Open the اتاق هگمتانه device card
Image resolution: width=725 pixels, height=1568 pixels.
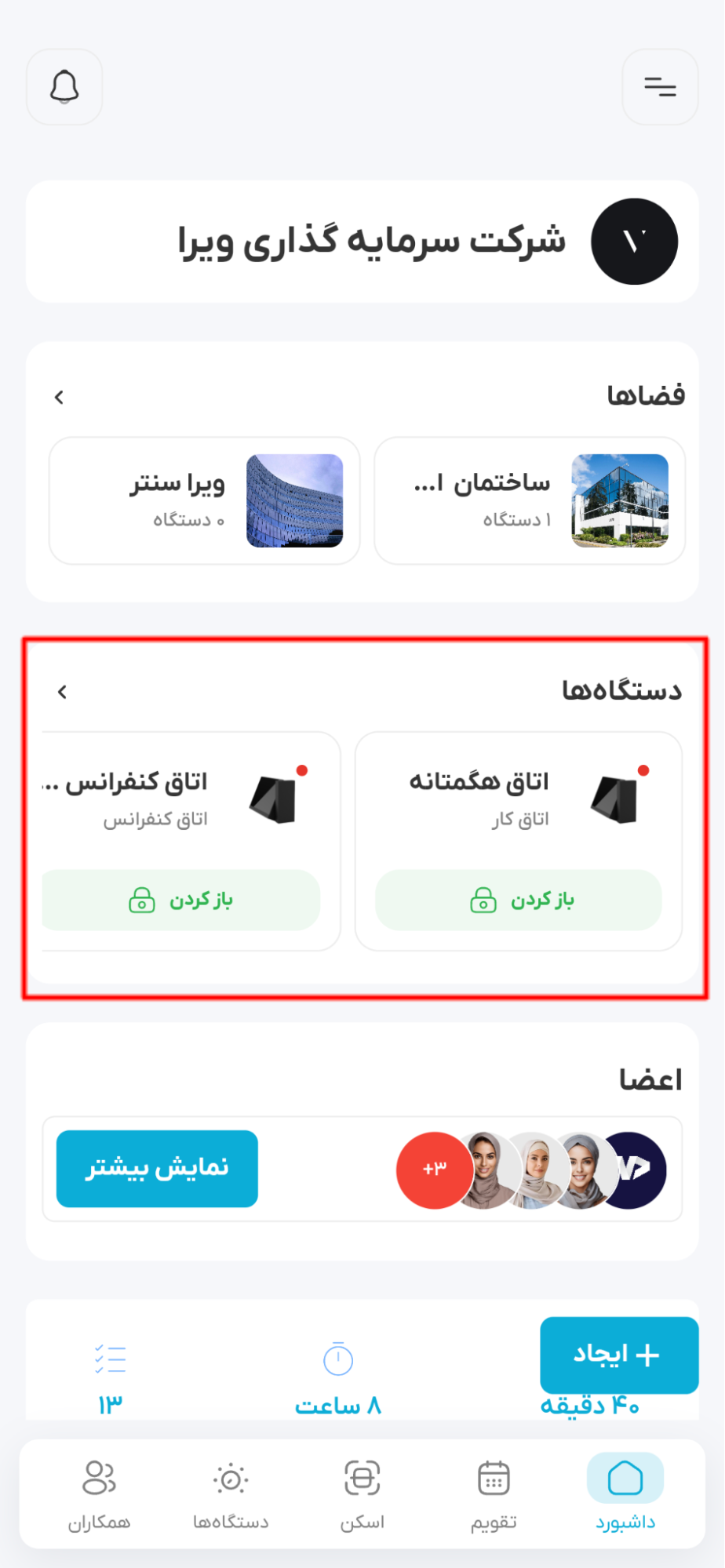click(x=518, y=799)
